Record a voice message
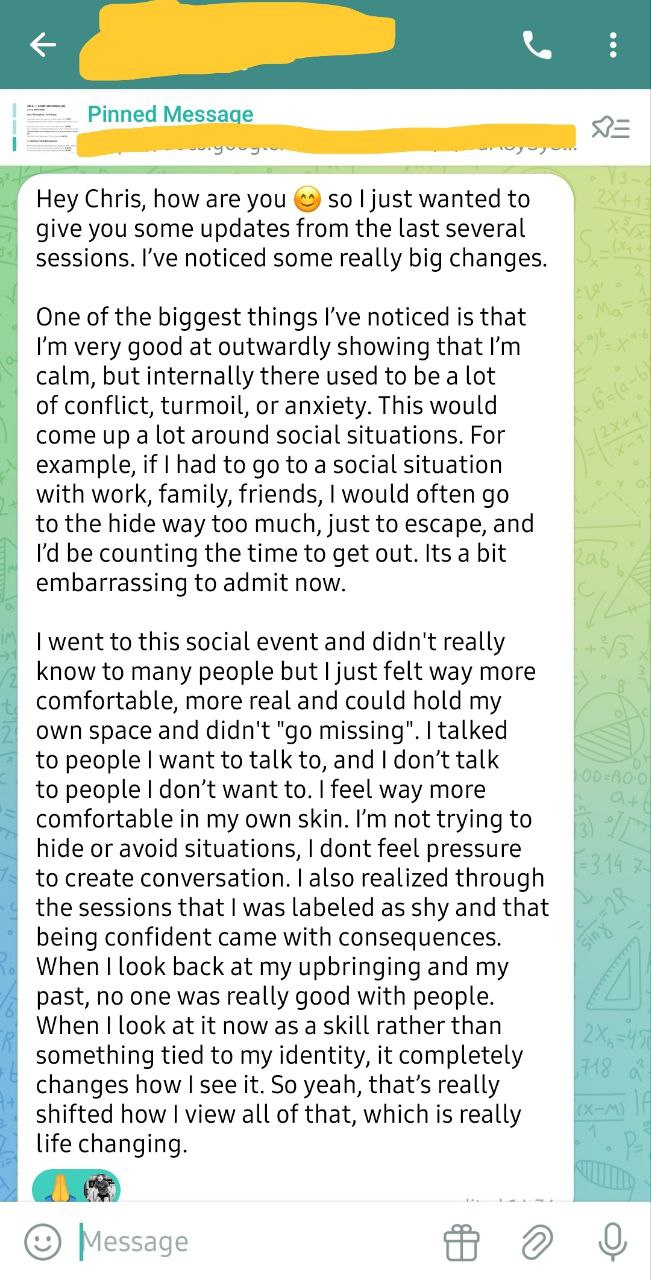 click(x=612, y=1242)
